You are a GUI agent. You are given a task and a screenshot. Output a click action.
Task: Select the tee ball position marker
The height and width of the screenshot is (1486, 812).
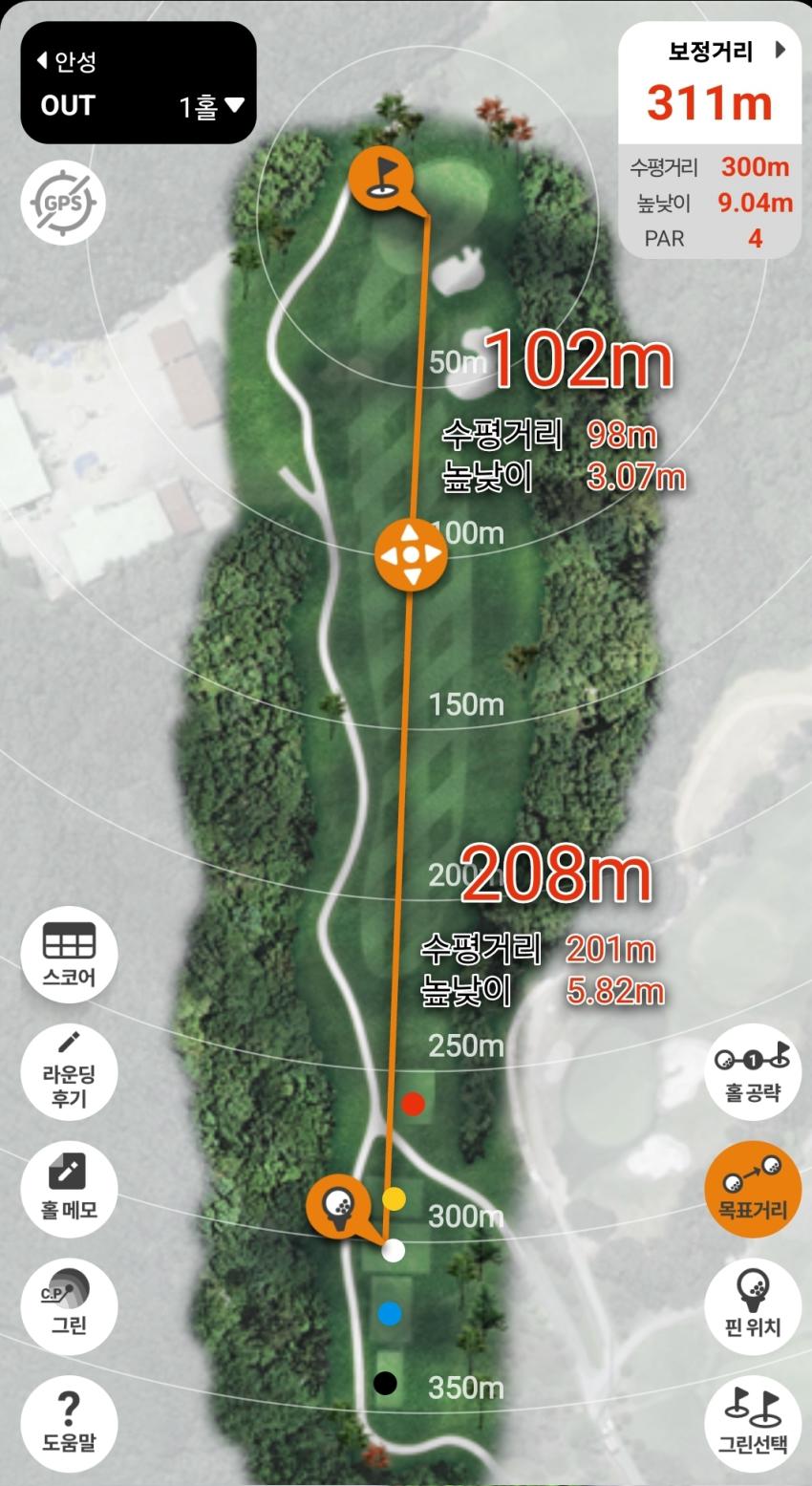[x=338, y=1205]
